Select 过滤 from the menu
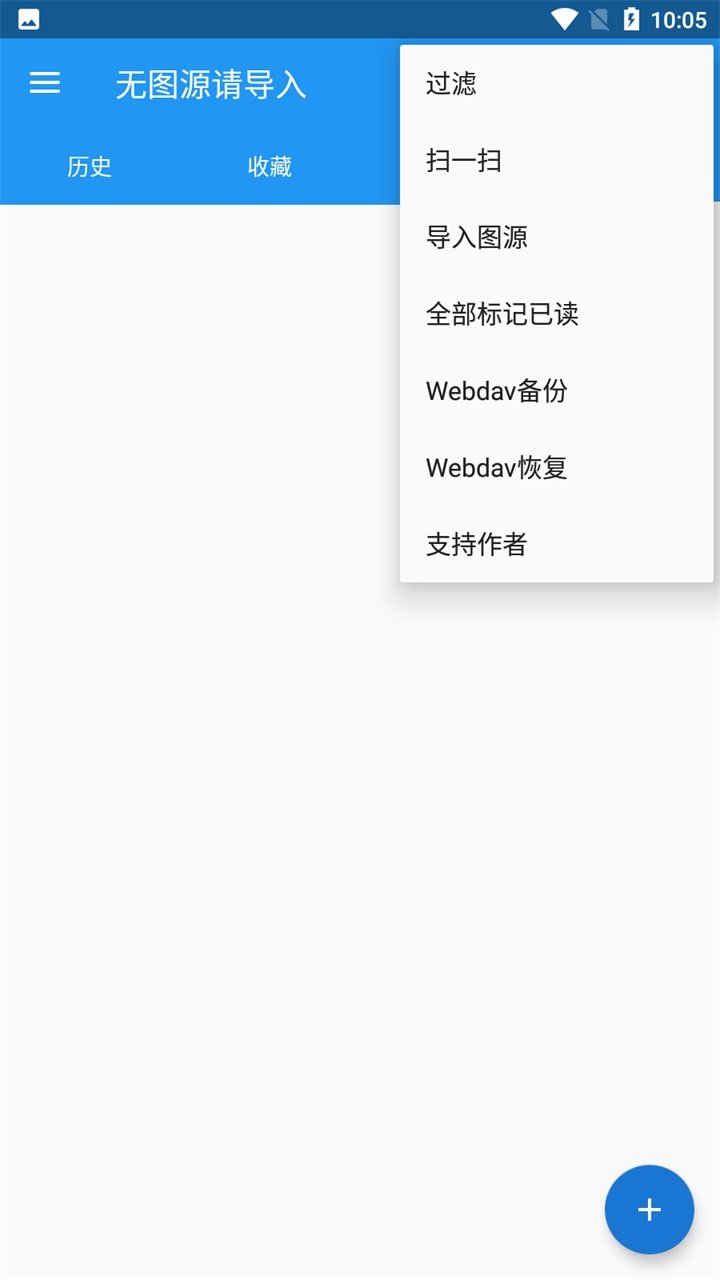720x1280 pixels. 556,84
